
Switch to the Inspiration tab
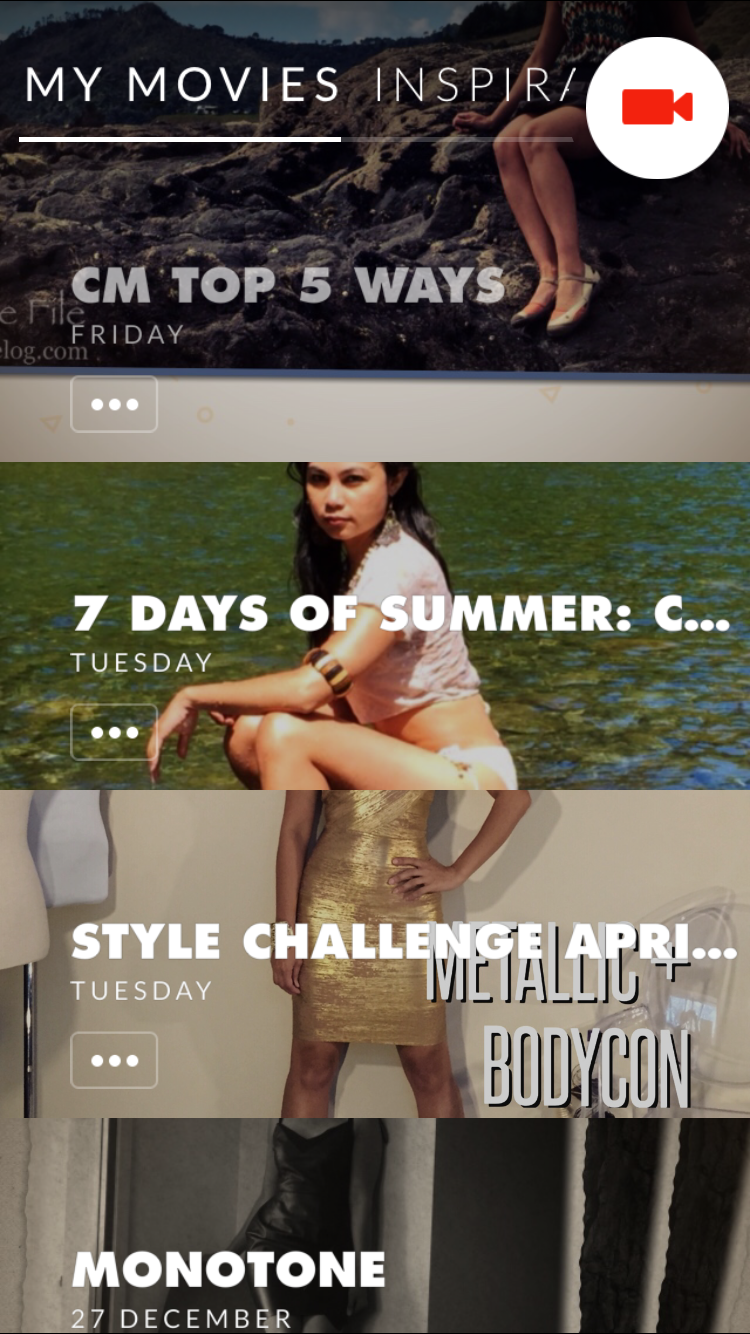pyautogui.click(x=472, y=86)
